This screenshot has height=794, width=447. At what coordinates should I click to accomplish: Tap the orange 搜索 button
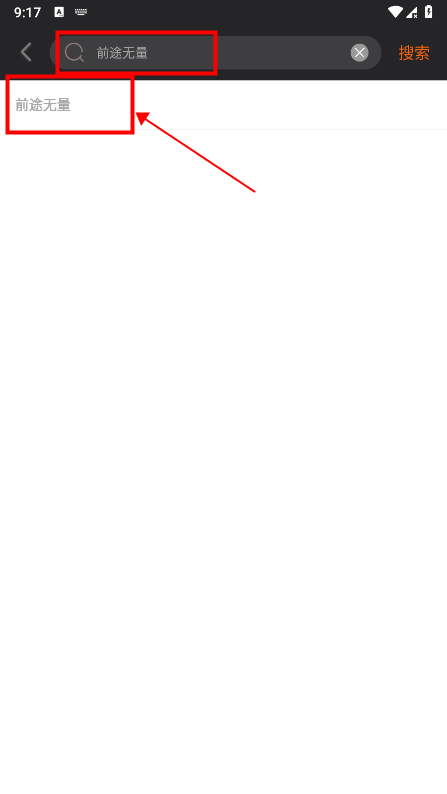point(414,53)
